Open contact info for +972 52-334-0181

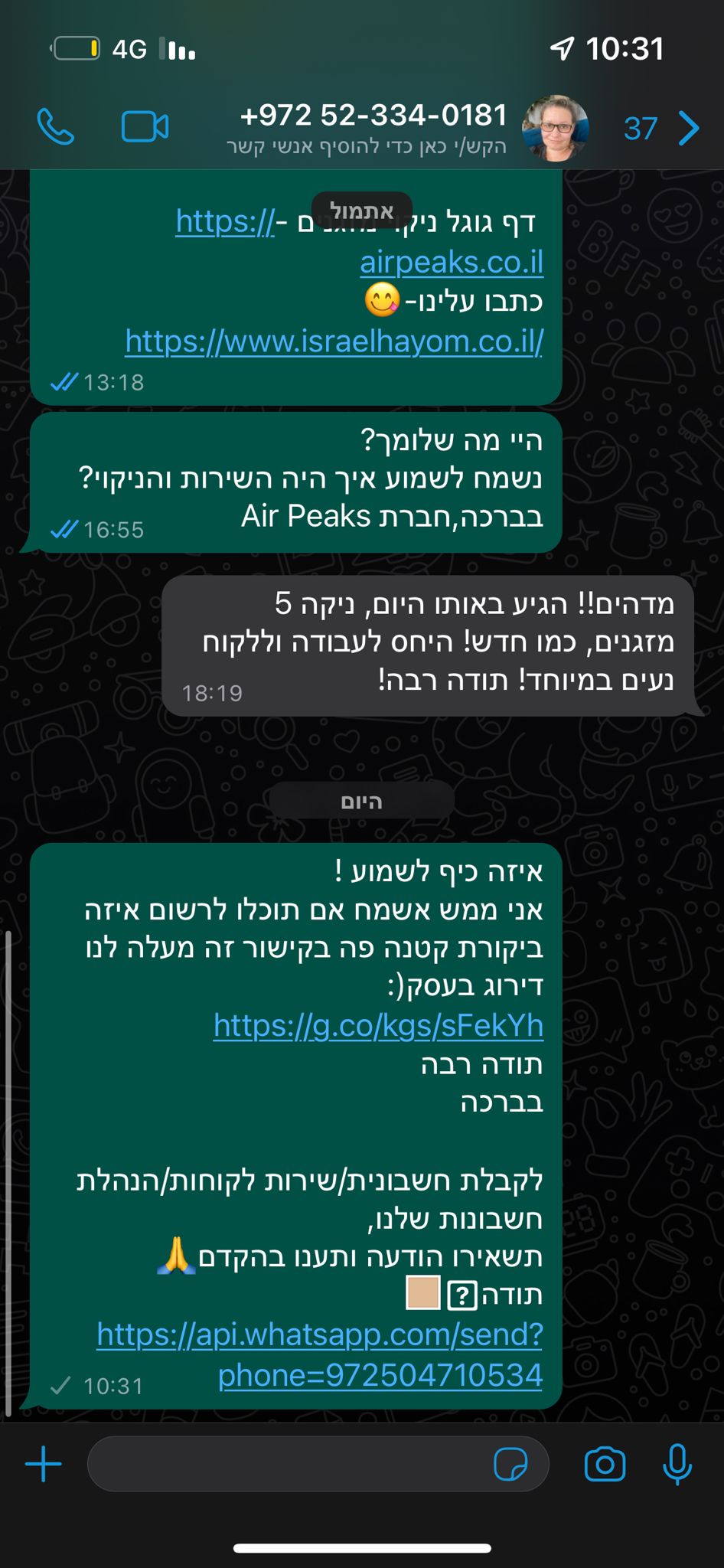[x=373, y=126]
